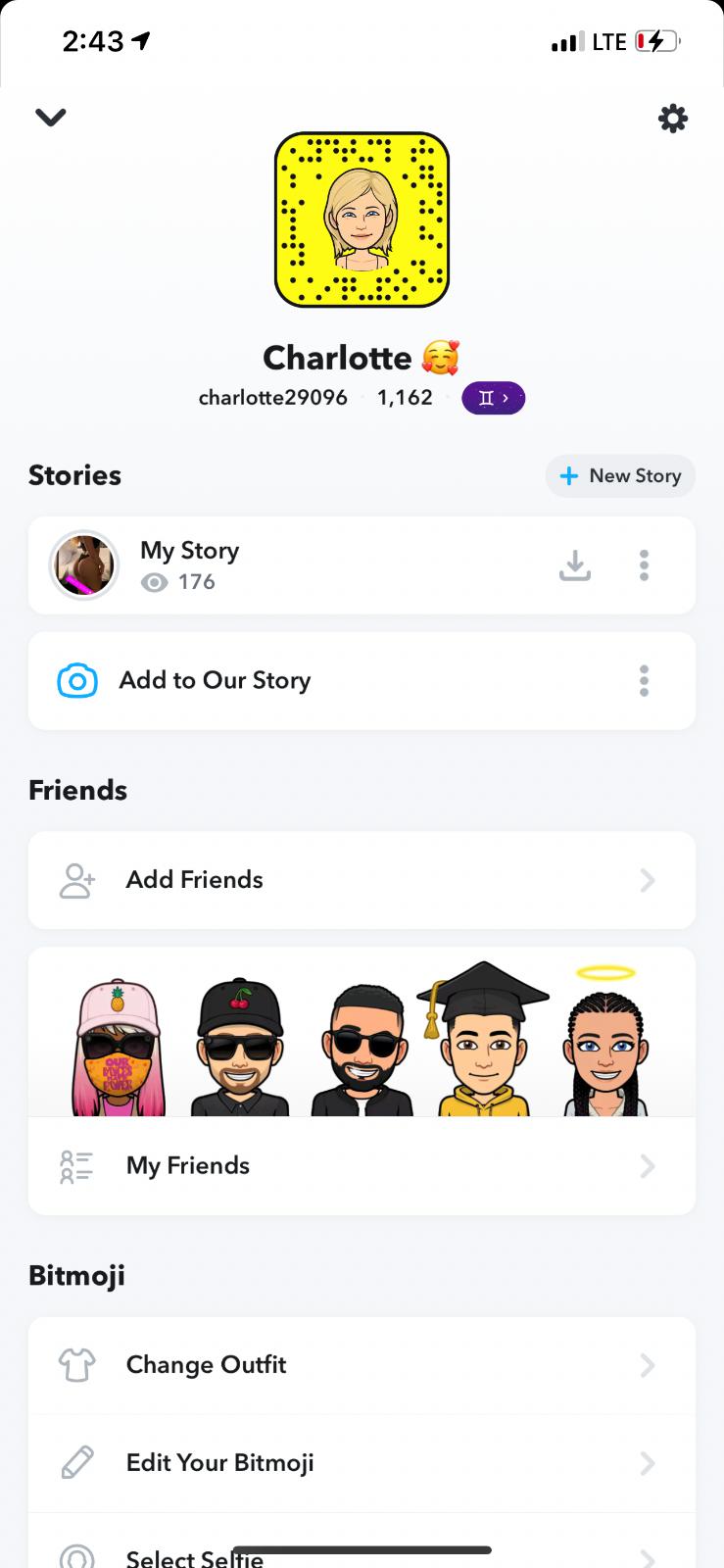The width and height of the screenshot is (724, 1568).
Task: Open My Friends list
Action: 362,1166
